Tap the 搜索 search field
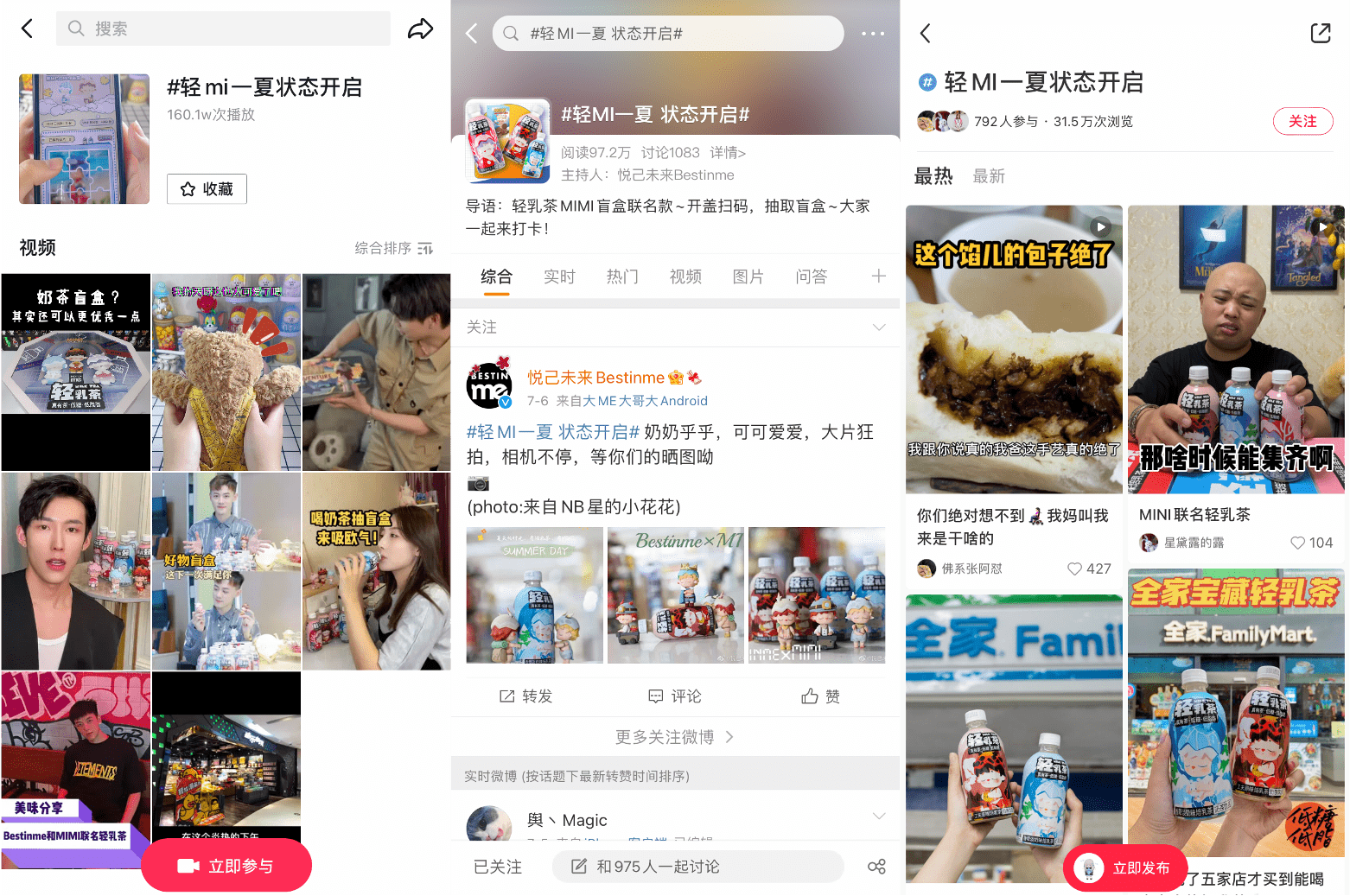Image resolution: width=1350 pixels, height=896 pixels. click(x=223, y=29)
